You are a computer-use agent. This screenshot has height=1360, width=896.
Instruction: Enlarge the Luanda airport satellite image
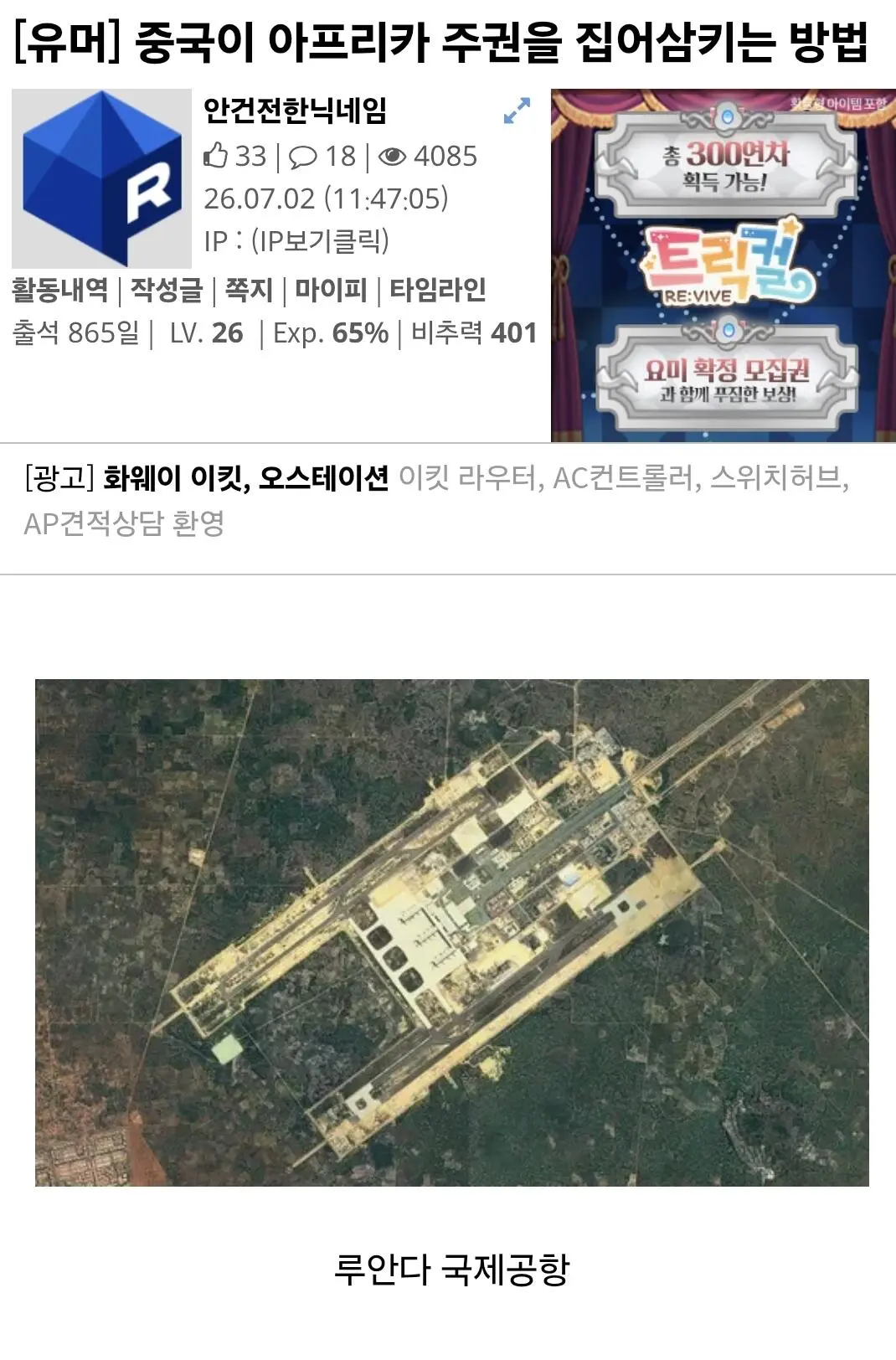[x=452, y=932]
